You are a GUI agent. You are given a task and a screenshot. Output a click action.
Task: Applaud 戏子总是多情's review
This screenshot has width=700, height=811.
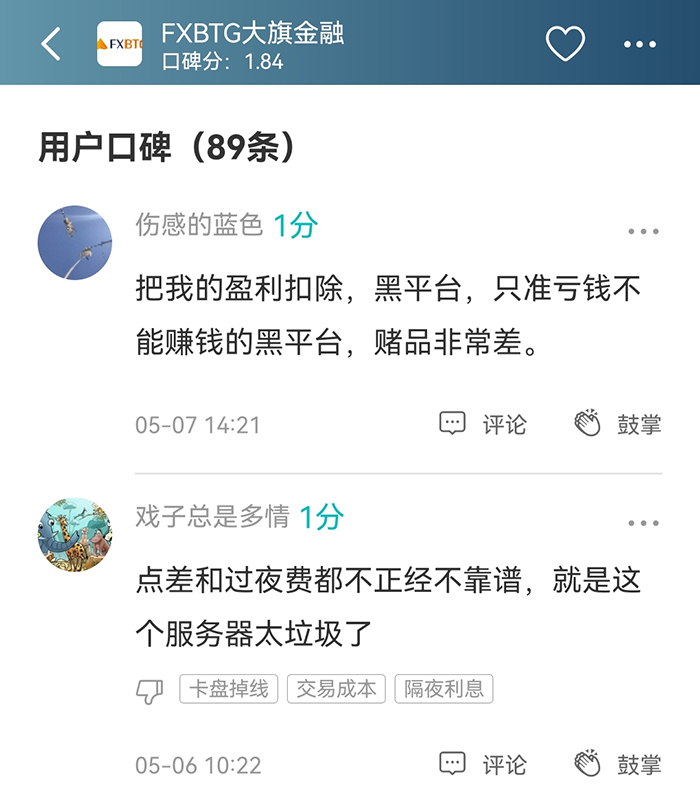pyautogui.click(x=618, y=765)
